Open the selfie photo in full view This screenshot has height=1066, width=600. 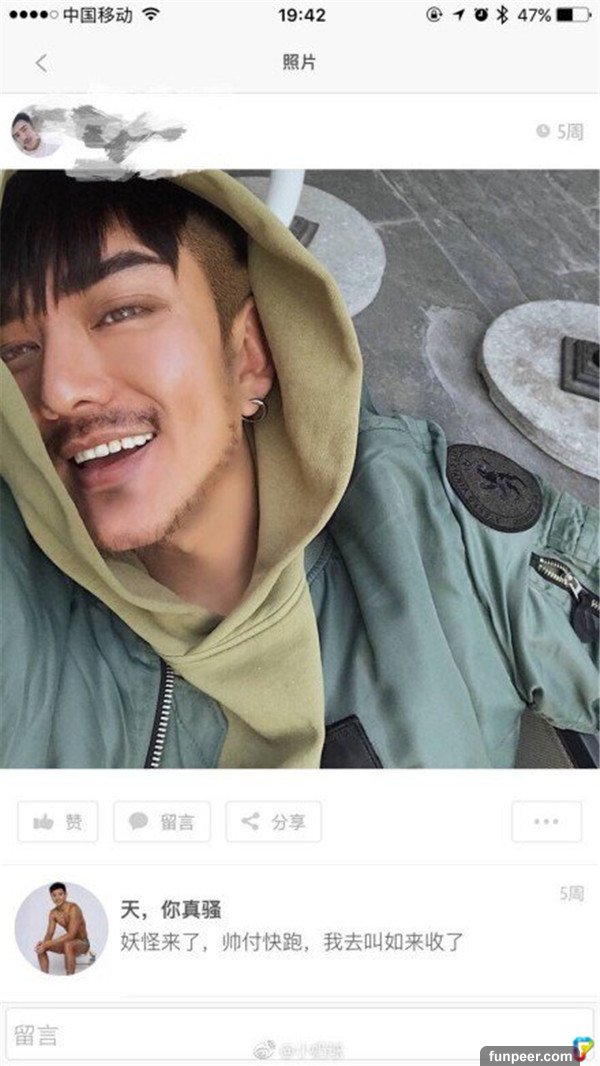pos(300,468)
